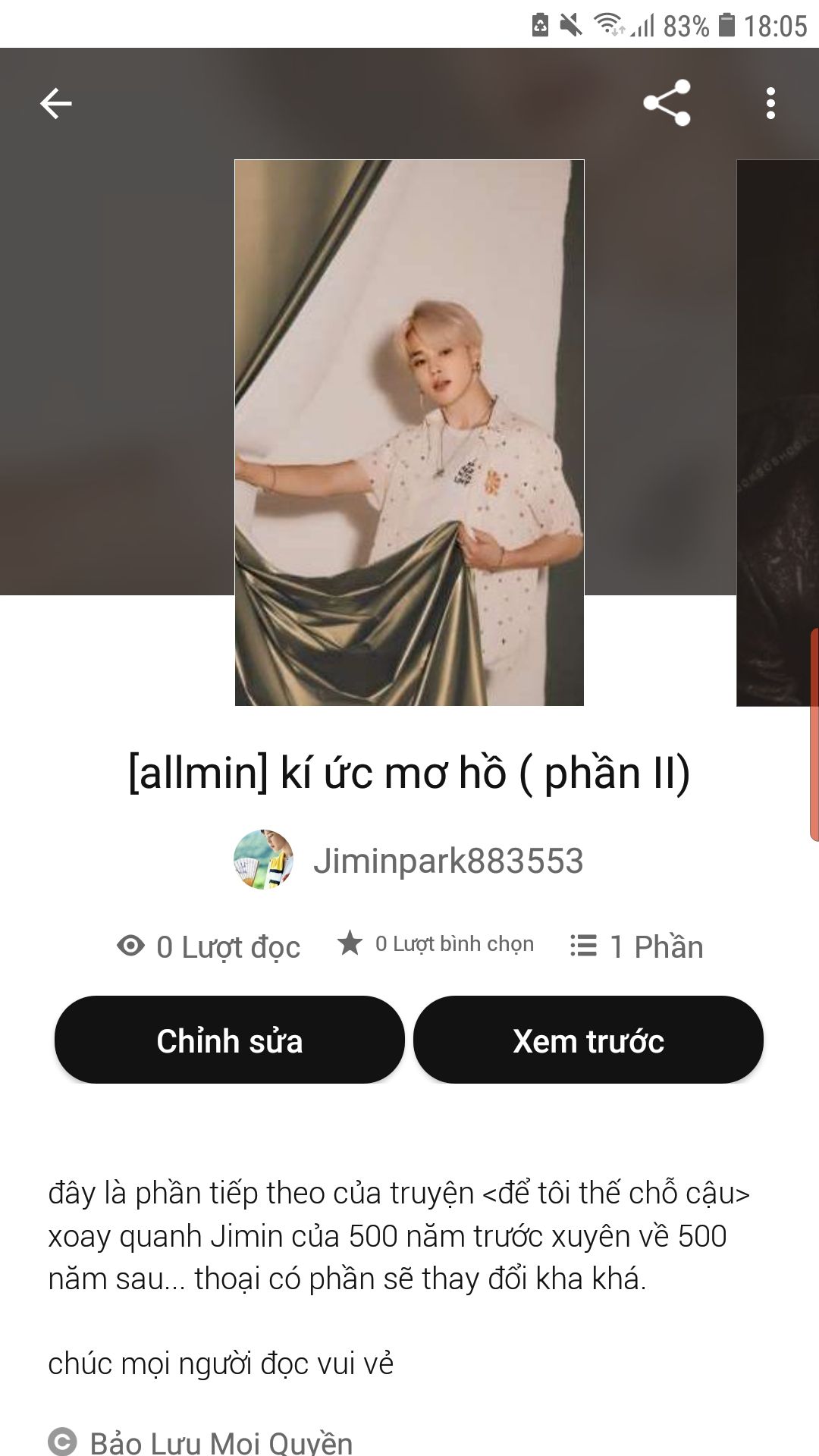
Task: Open the three-dot overflow menu
Action: tap(770, 103)
